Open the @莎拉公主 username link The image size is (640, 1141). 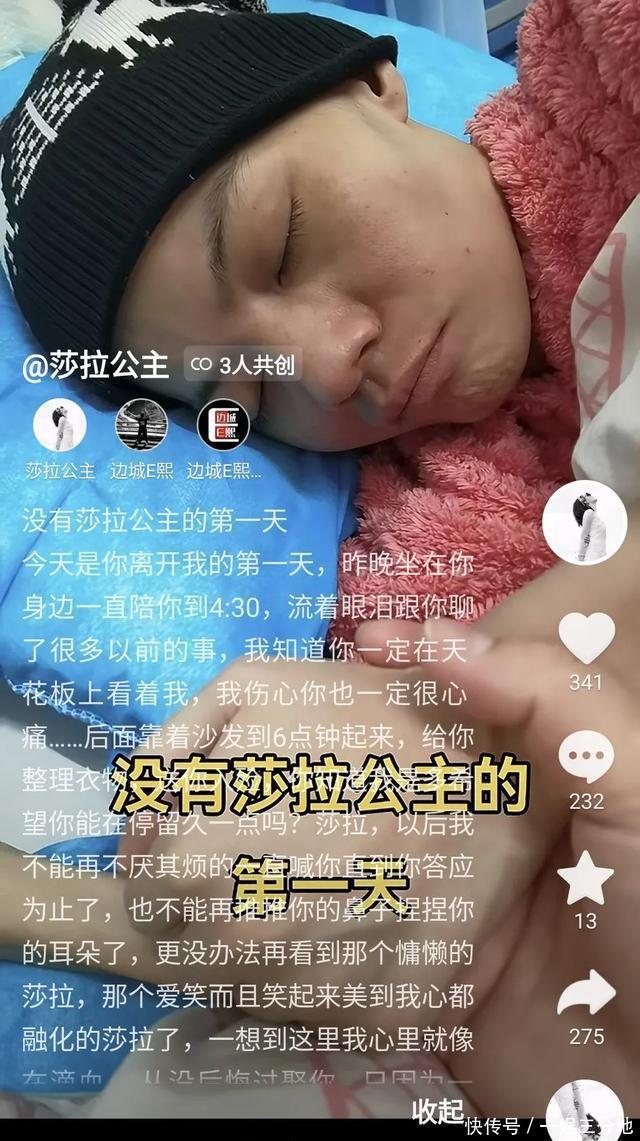(x=95, y=366)
